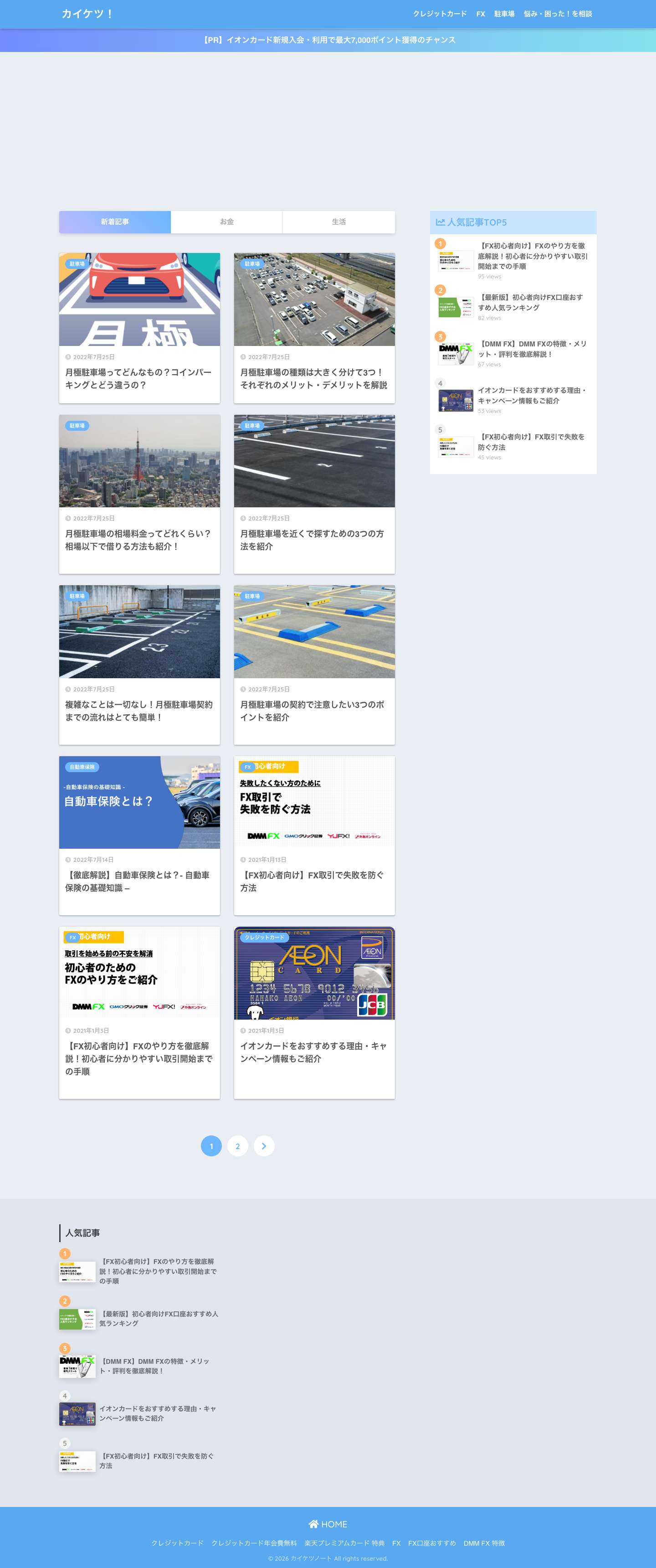Viewport: 656px width, 1568px height.
Task: Open 悩み・困った！を相談 from the top navigation
Action: (x=560, y=13)
